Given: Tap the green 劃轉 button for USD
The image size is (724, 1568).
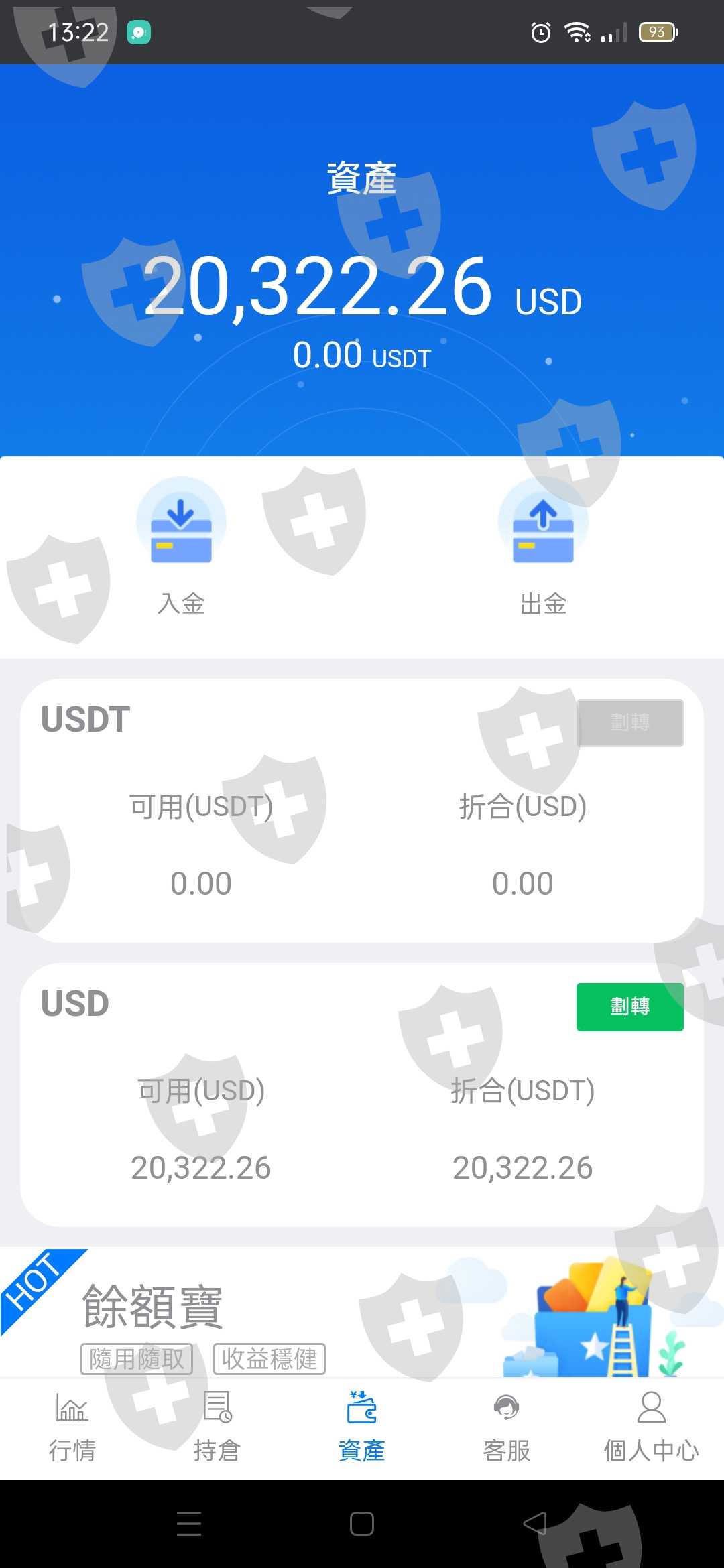Looking at the screenshot, I should point(629,1006).
